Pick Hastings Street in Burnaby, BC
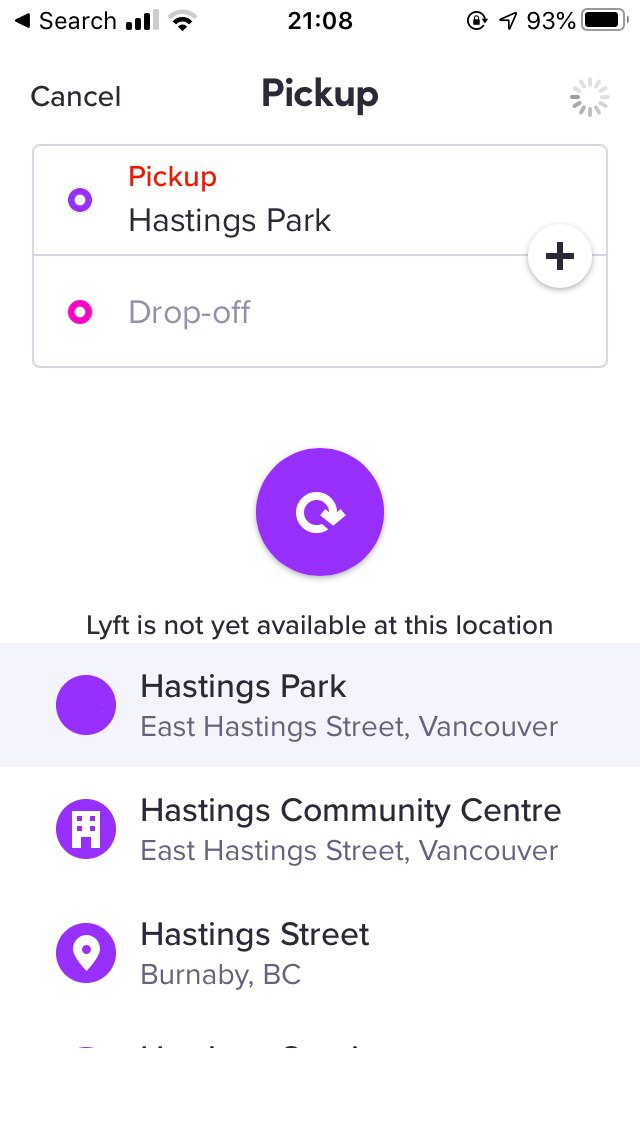 320,953
